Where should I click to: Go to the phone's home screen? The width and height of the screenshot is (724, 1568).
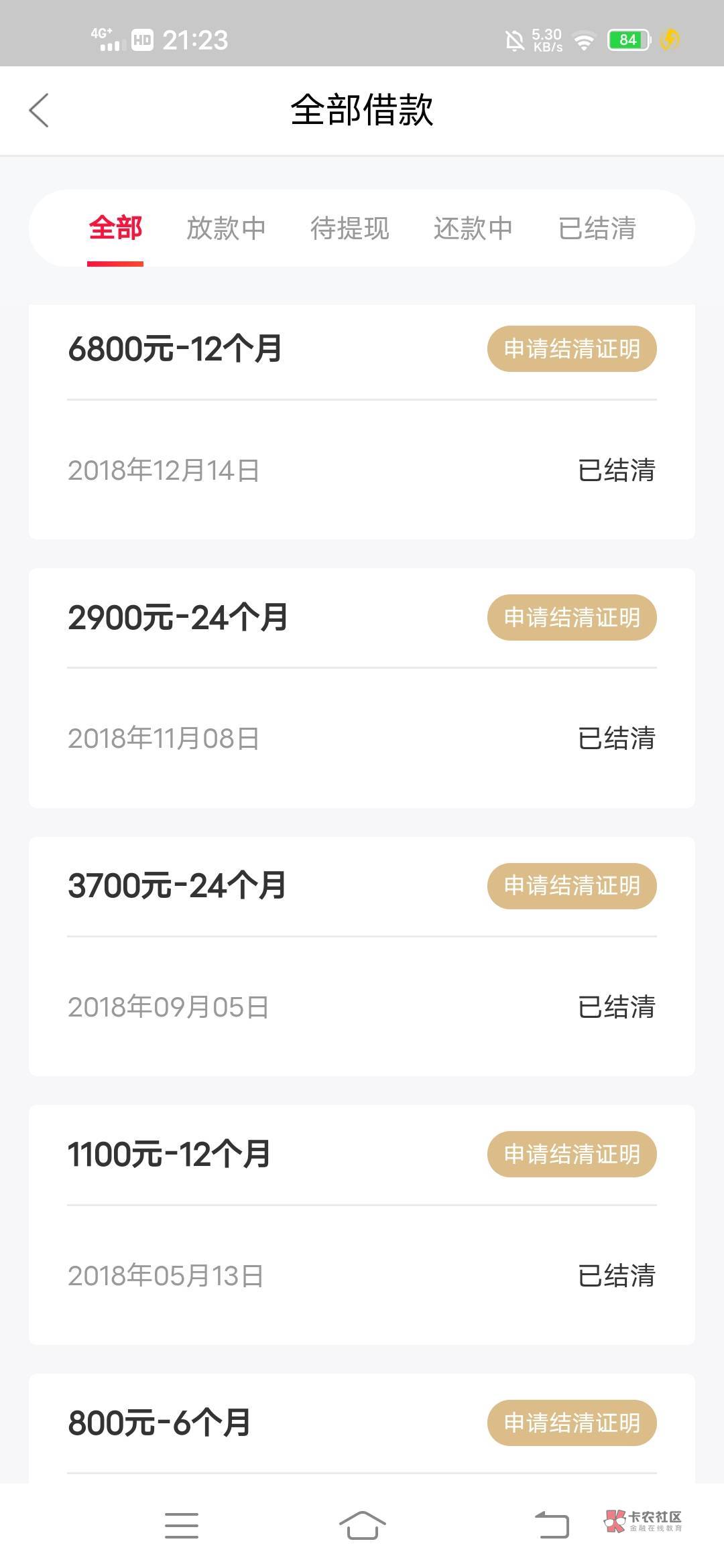click(x=362, y=1526)
